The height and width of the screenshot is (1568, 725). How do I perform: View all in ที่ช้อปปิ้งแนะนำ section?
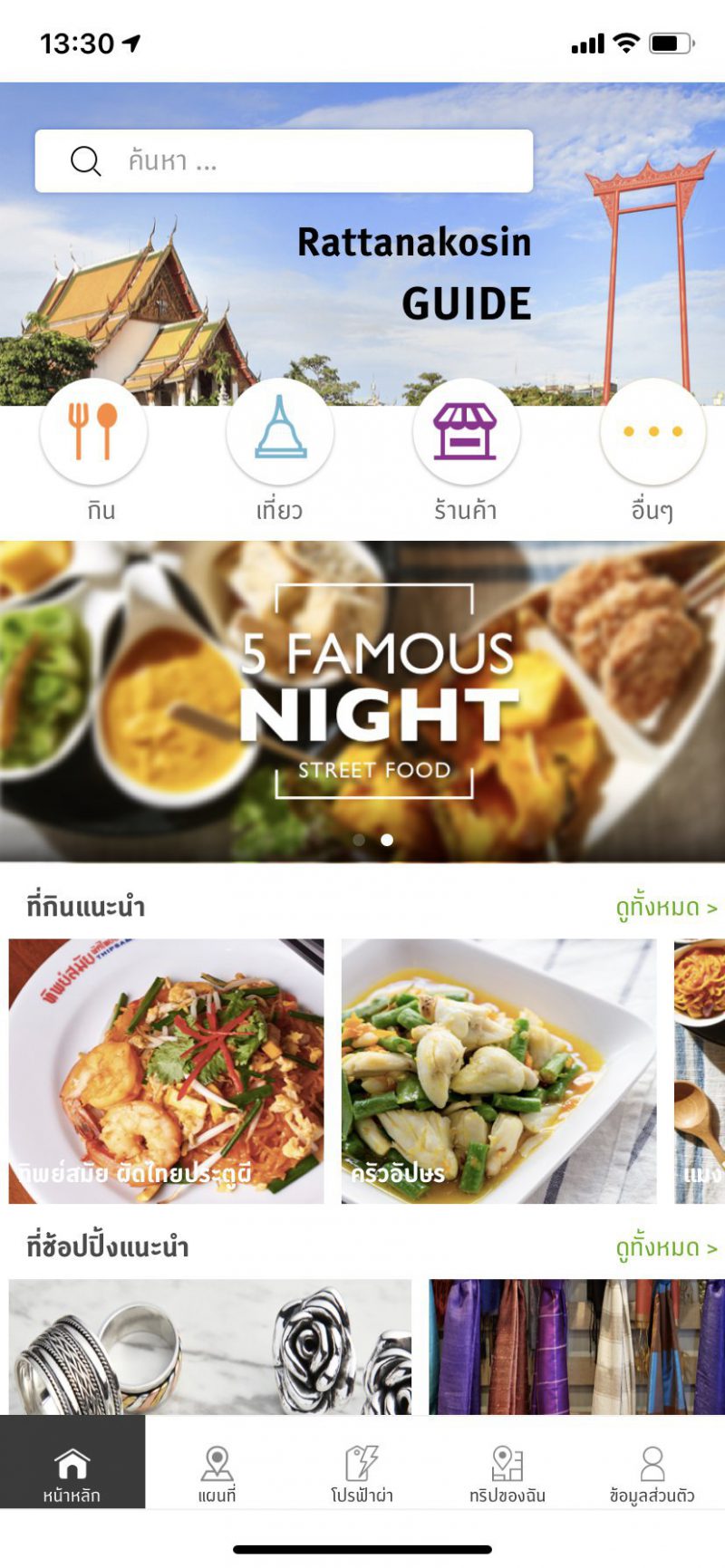pyautogui.click(x=666, y=1247)
